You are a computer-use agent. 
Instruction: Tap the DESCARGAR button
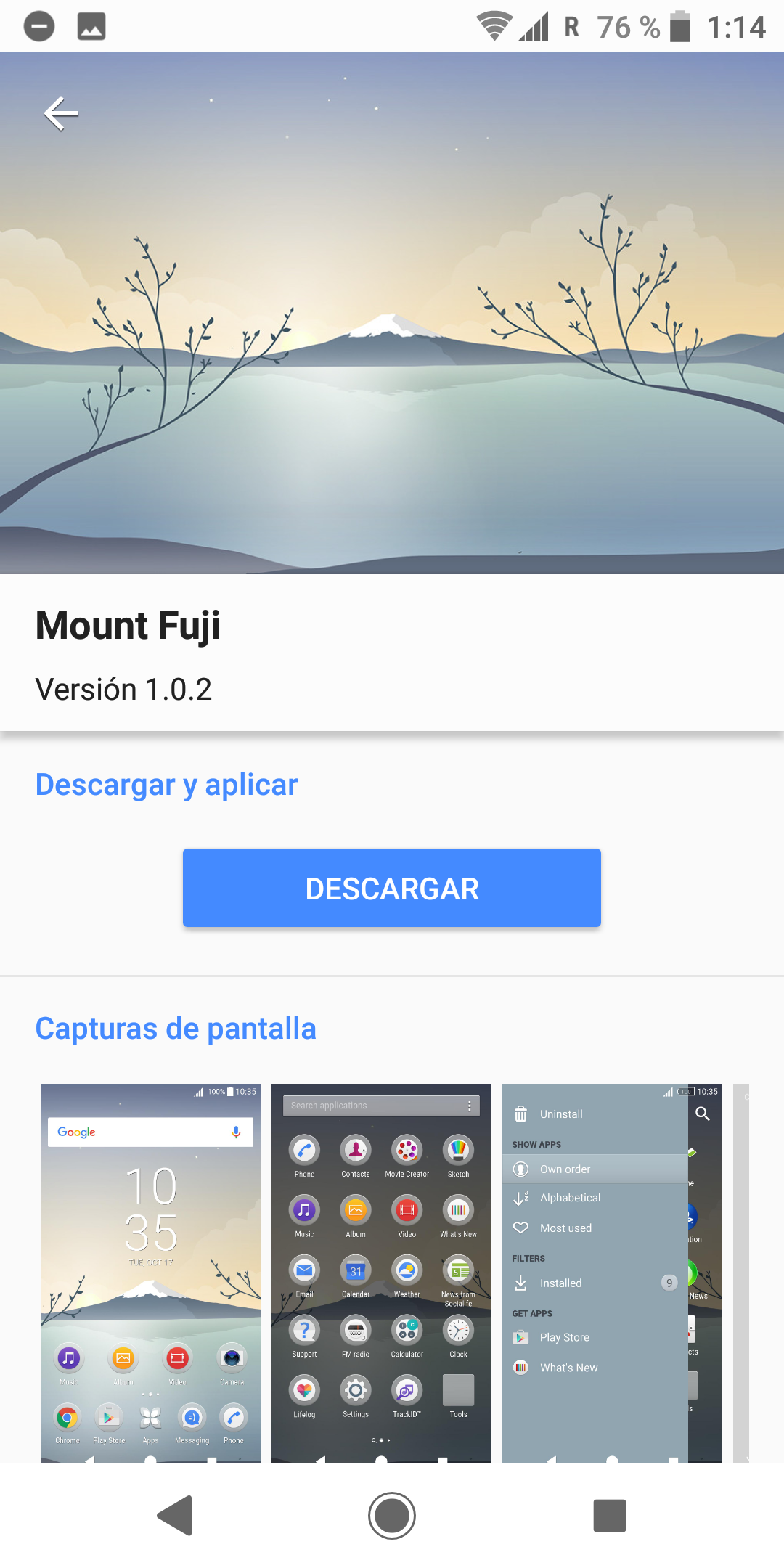392,888
